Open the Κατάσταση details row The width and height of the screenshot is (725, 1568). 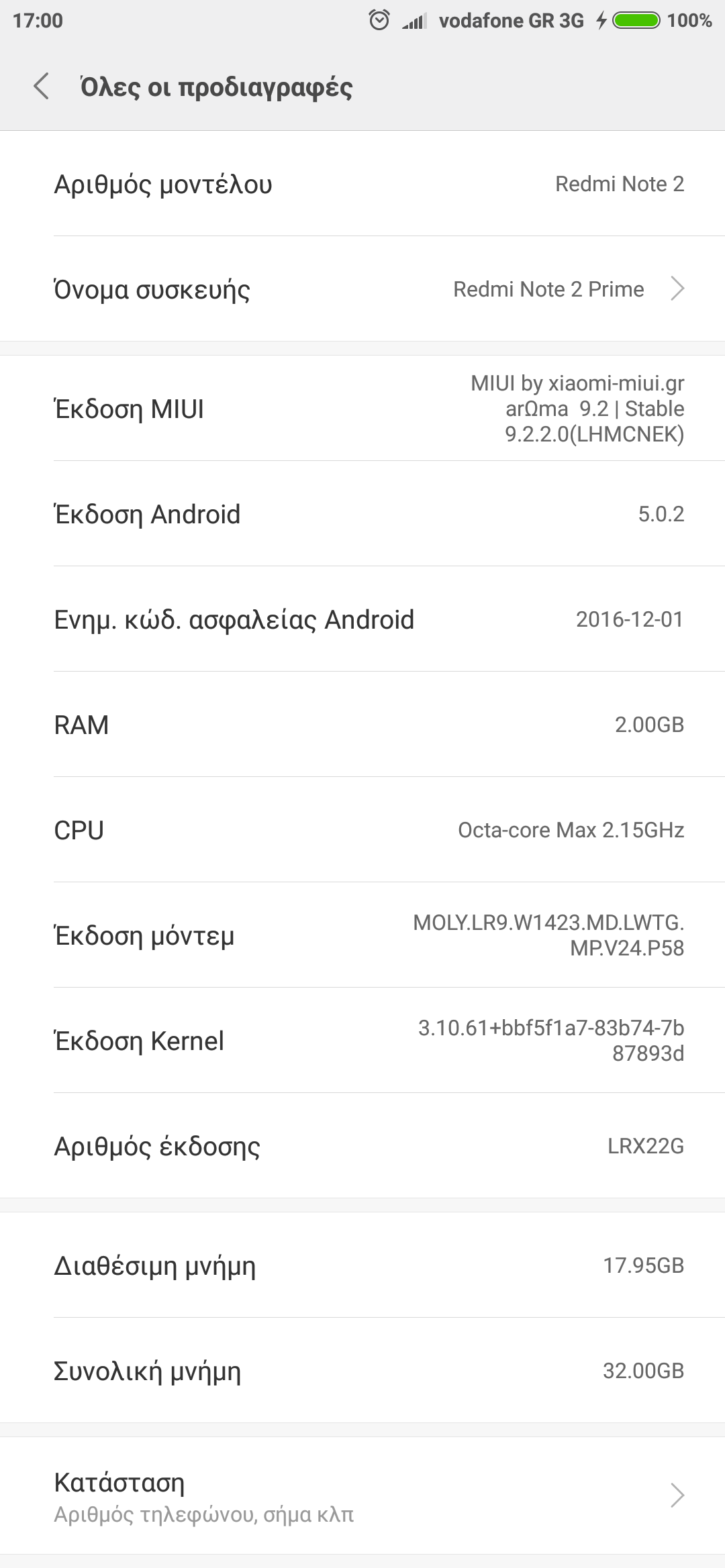click(x=362, y=1496)
